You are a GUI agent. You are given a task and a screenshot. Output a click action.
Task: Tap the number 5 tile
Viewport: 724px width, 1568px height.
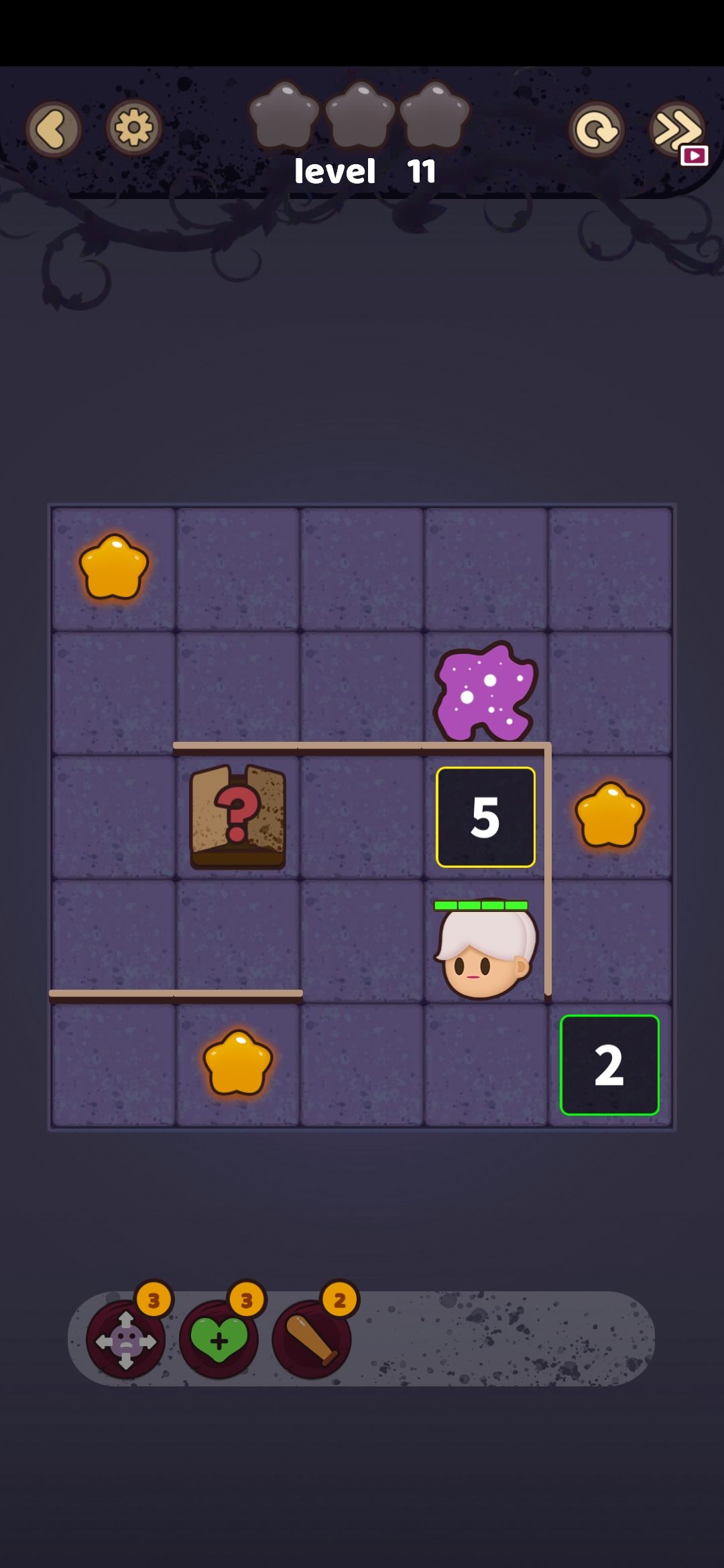[x=485, y=818]
